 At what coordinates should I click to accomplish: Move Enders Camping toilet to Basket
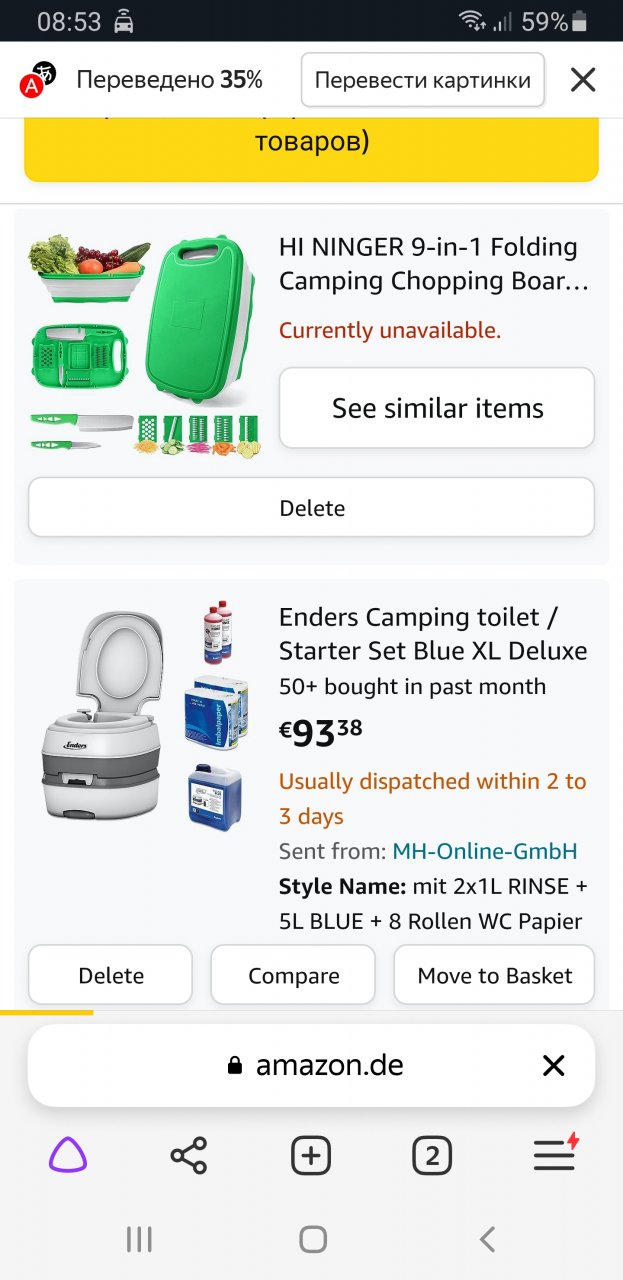click(494, 975)
